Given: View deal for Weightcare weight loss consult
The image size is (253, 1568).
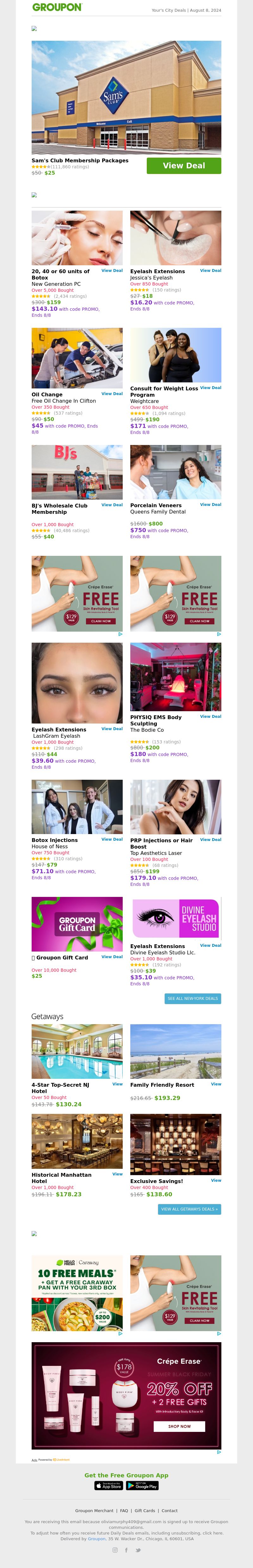Looking at the screenshot, I should [210, 388].
